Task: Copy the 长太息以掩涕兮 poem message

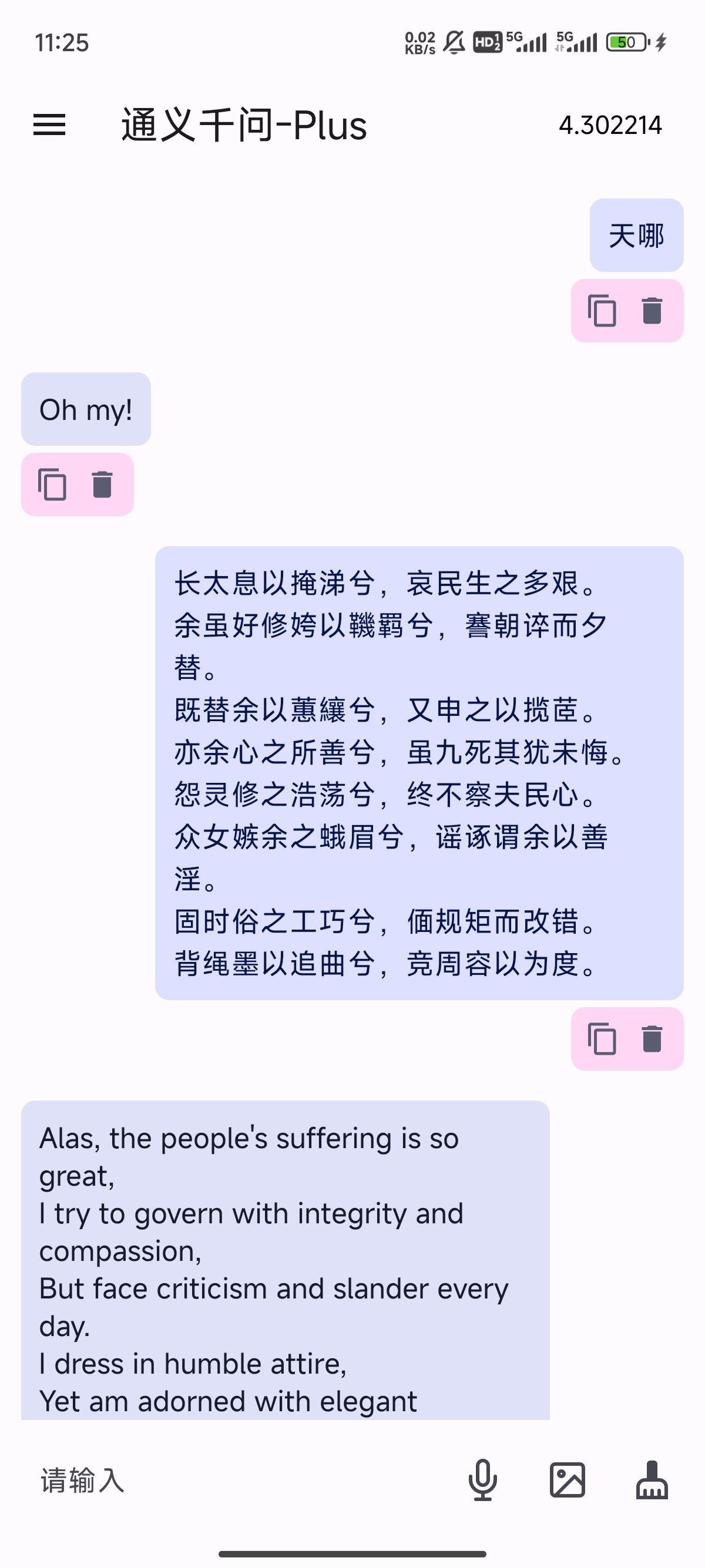Action: click(x=602, y=1038)
